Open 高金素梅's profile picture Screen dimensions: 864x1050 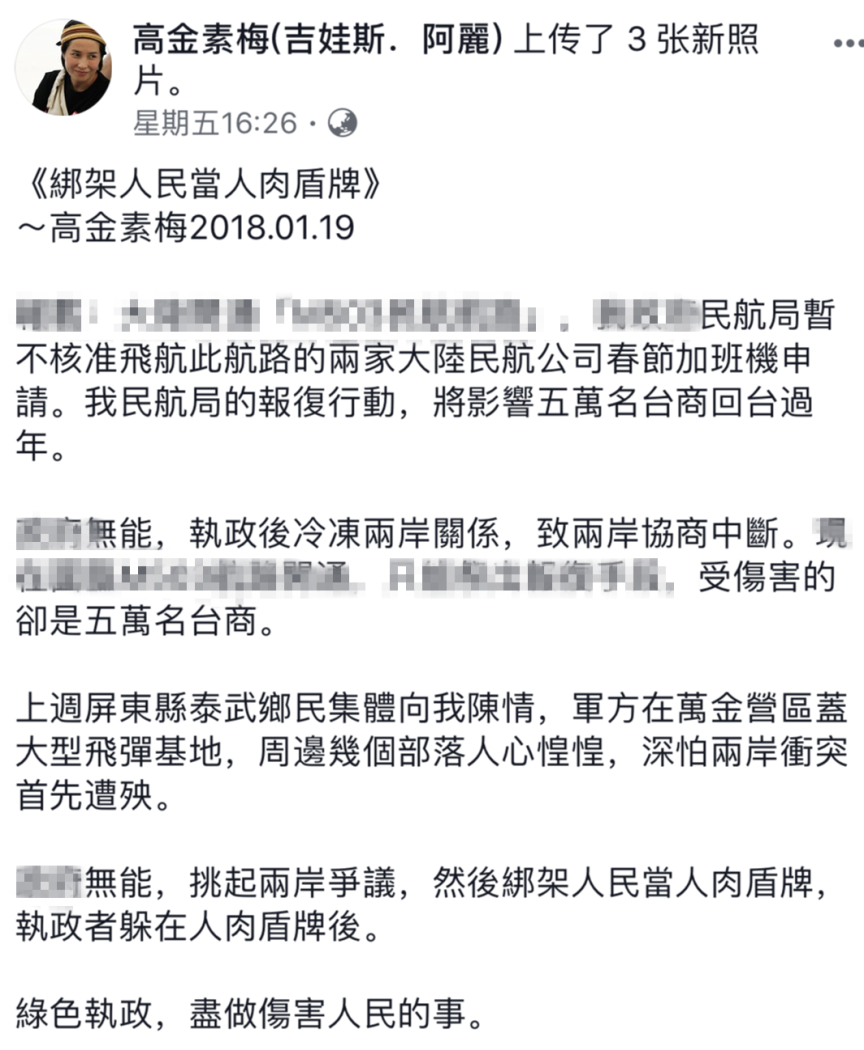62,67
